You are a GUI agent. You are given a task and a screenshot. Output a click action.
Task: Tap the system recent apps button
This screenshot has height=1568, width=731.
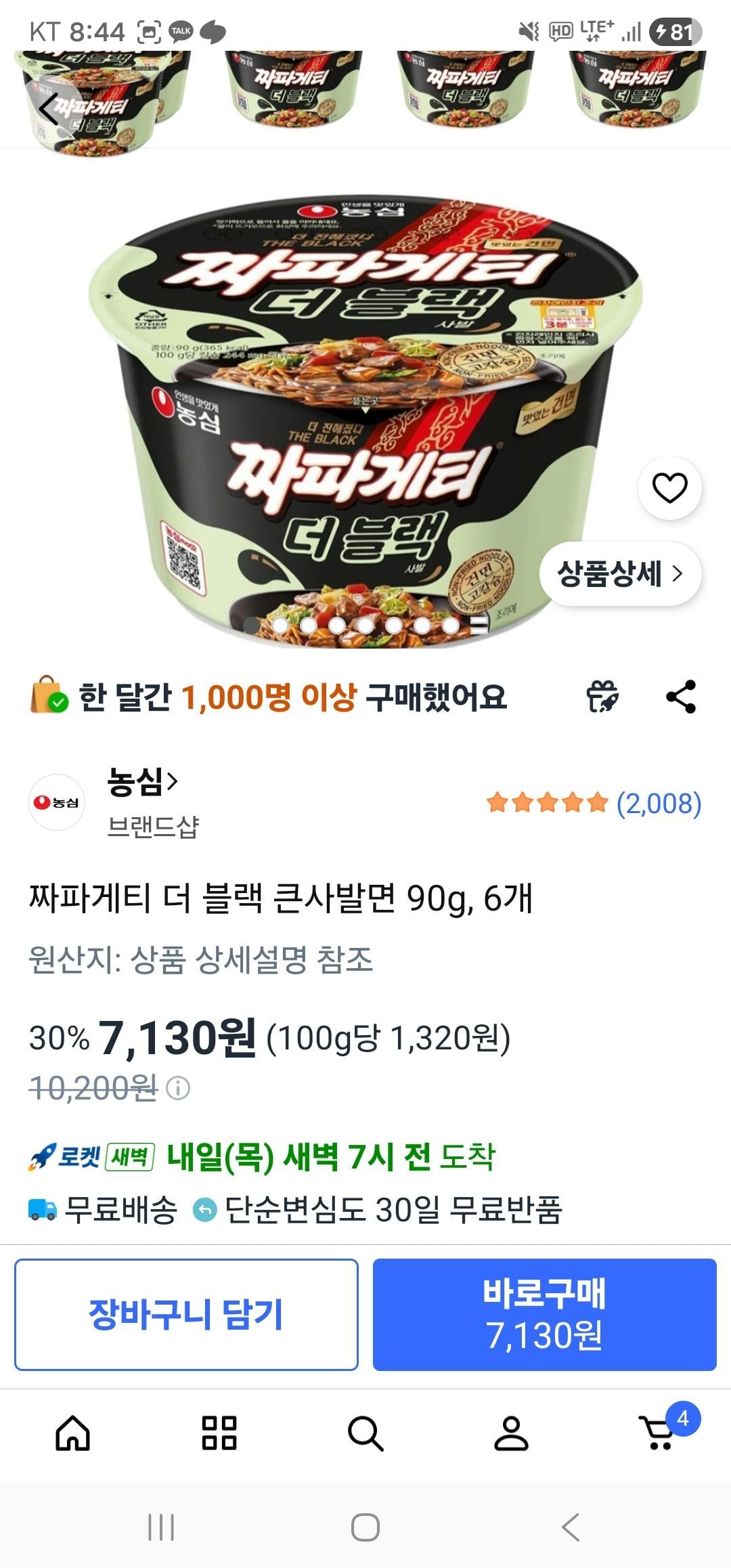point(161,1528)
